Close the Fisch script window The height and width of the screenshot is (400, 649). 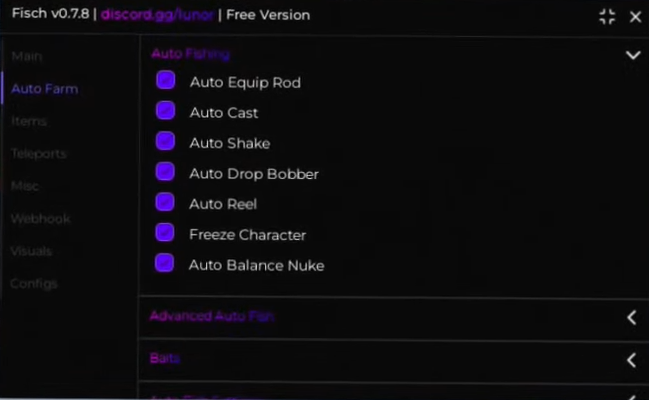635,16
